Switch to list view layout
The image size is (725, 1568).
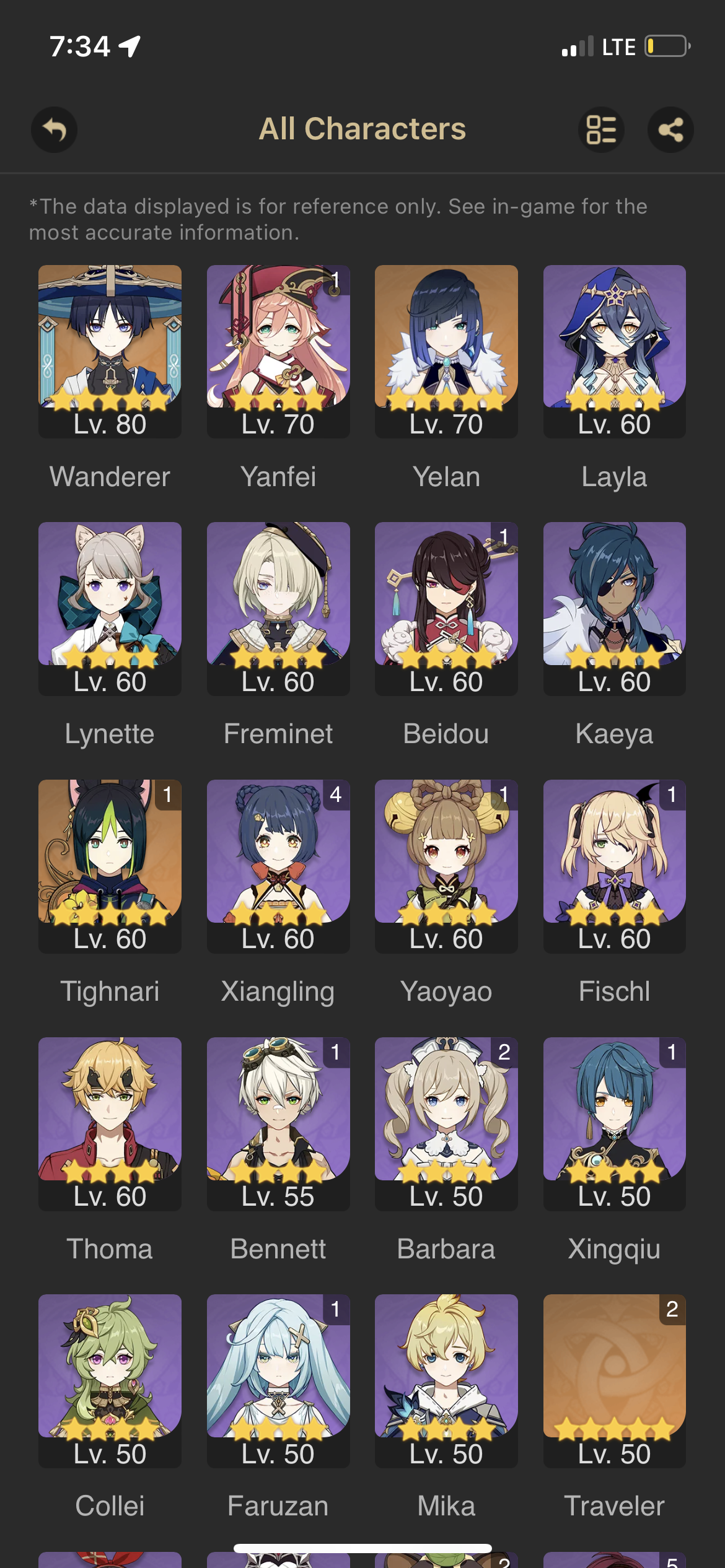tap(601, 129)
